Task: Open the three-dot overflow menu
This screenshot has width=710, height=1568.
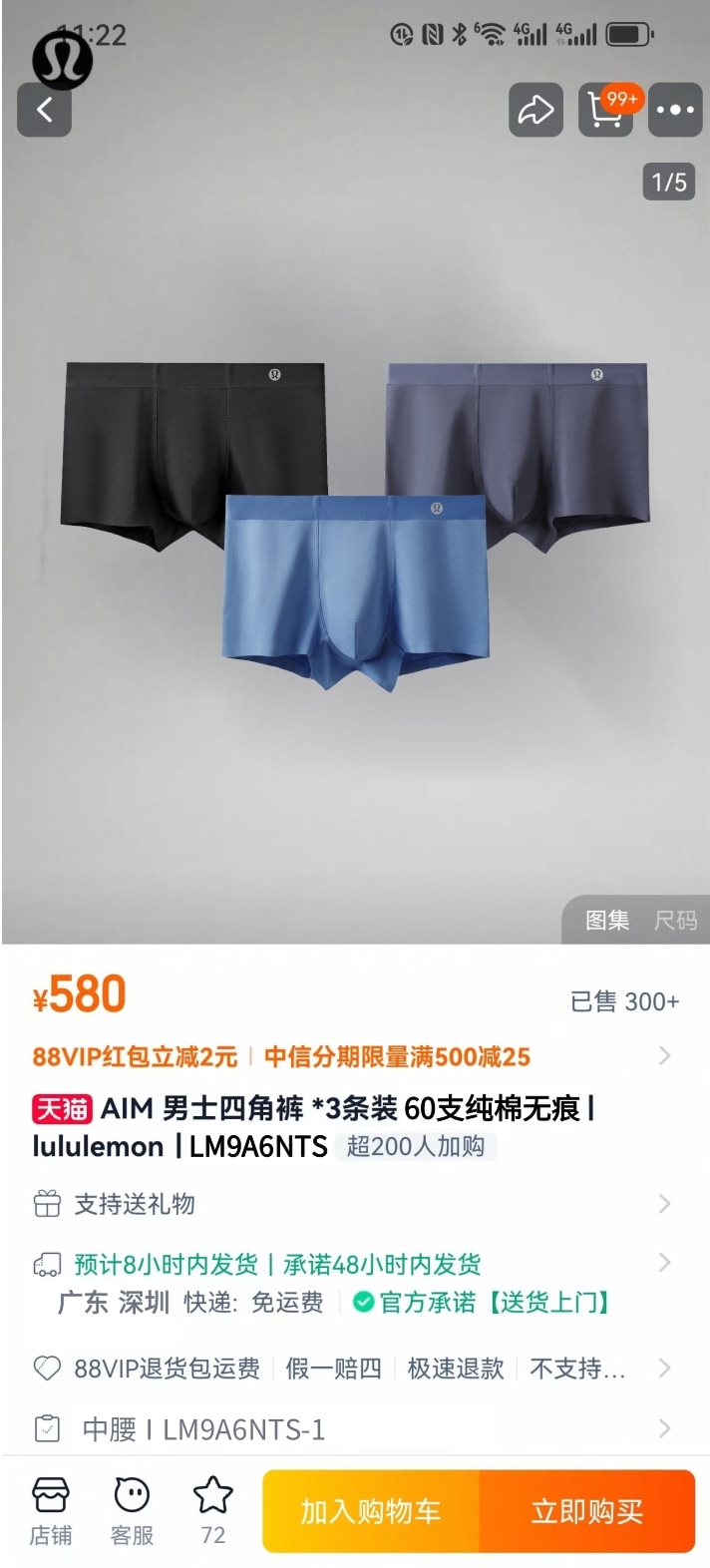Action: pos(675,110)
